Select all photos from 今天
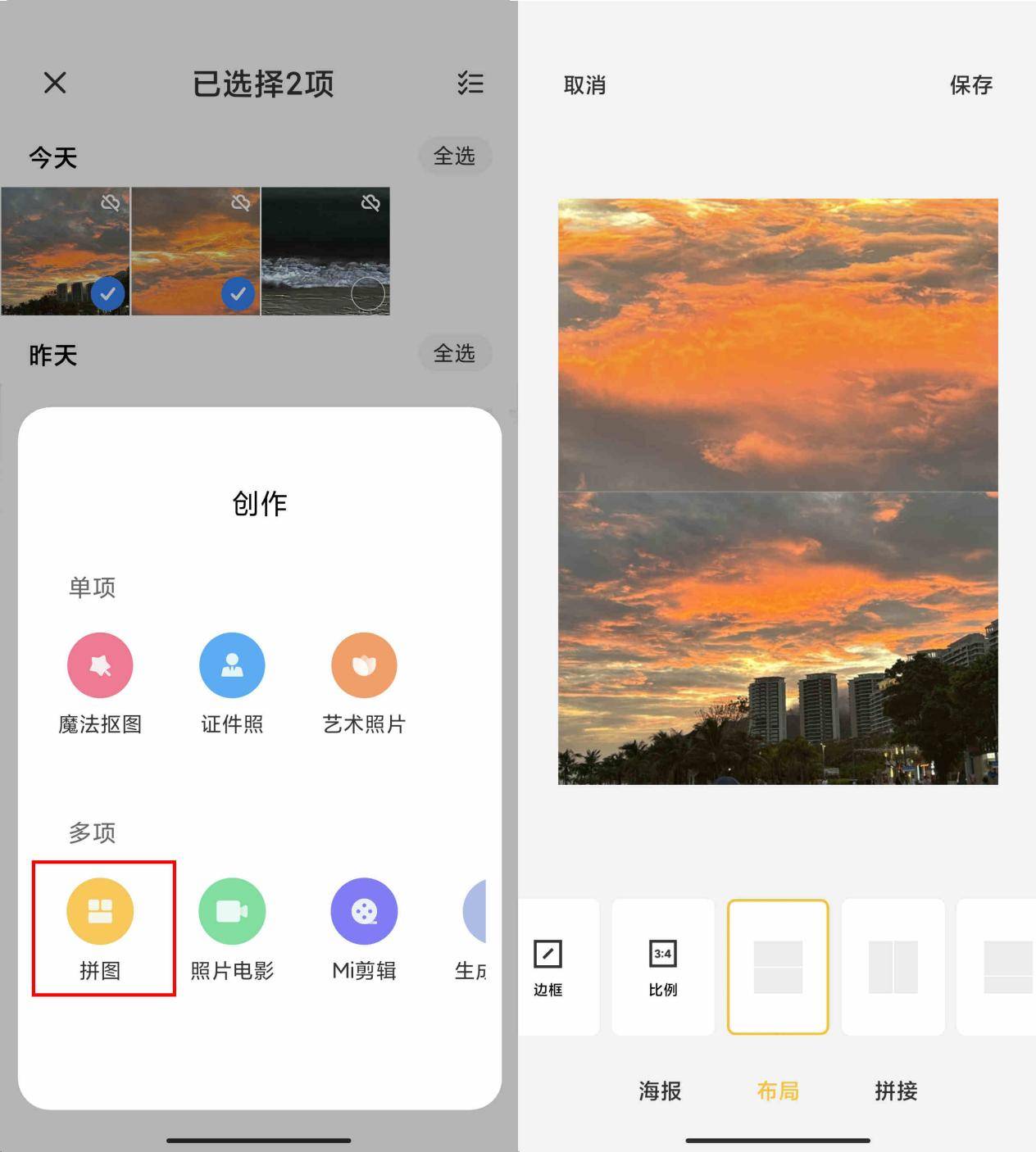Viewport: 1036px width, 1152px height. point(454,156)
